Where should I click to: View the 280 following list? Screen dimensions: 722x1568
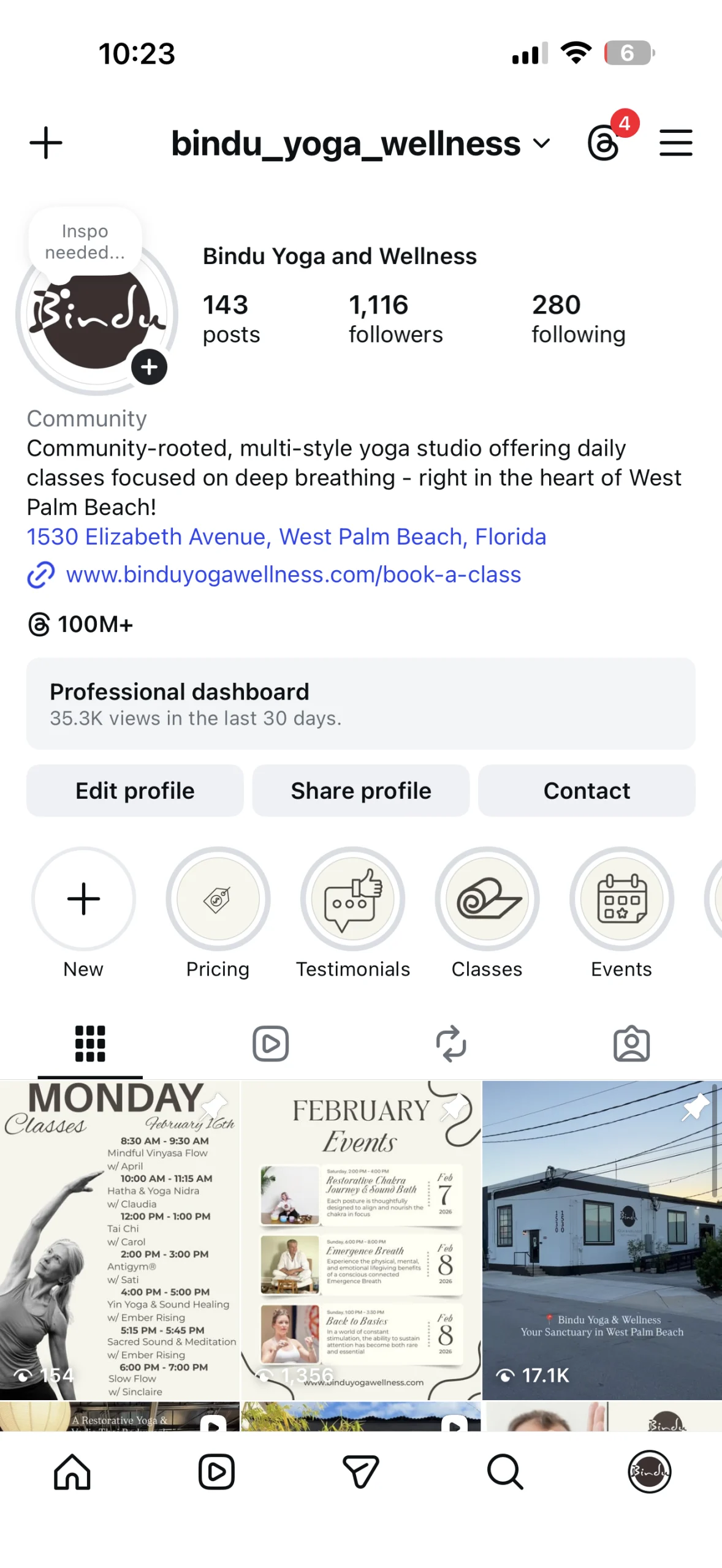pos(578,318)
